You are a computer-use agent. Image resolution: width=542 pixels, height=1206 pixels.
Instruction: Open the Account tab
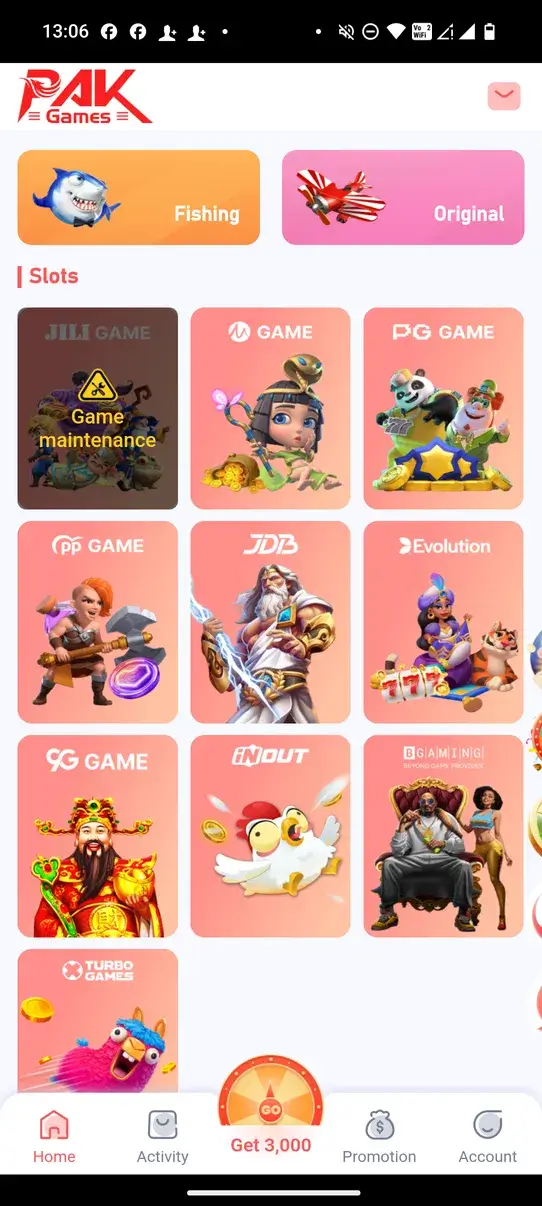(x=488, y=1137)
